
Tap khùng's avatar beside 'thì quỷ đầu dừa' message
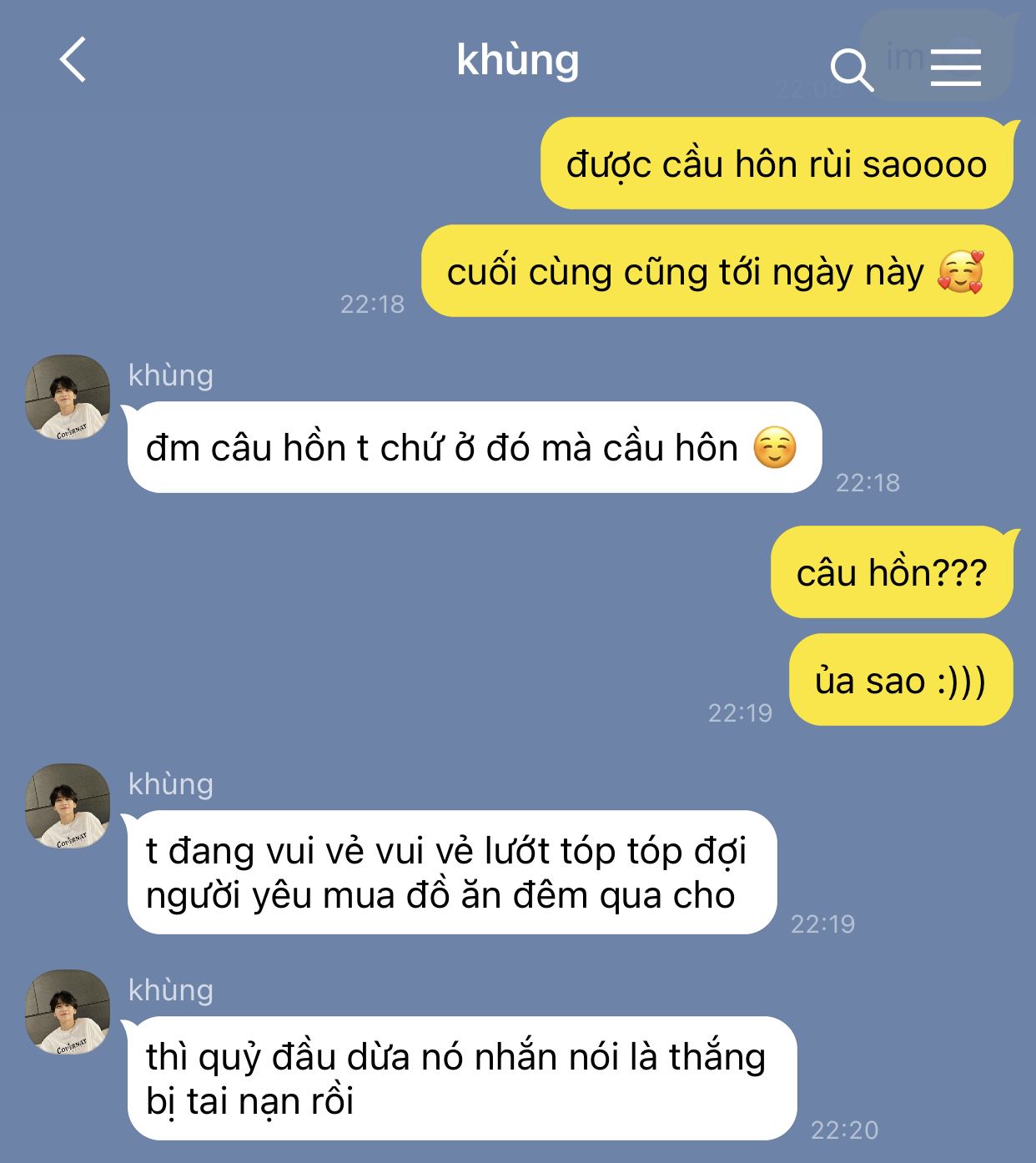[68, 1012]
